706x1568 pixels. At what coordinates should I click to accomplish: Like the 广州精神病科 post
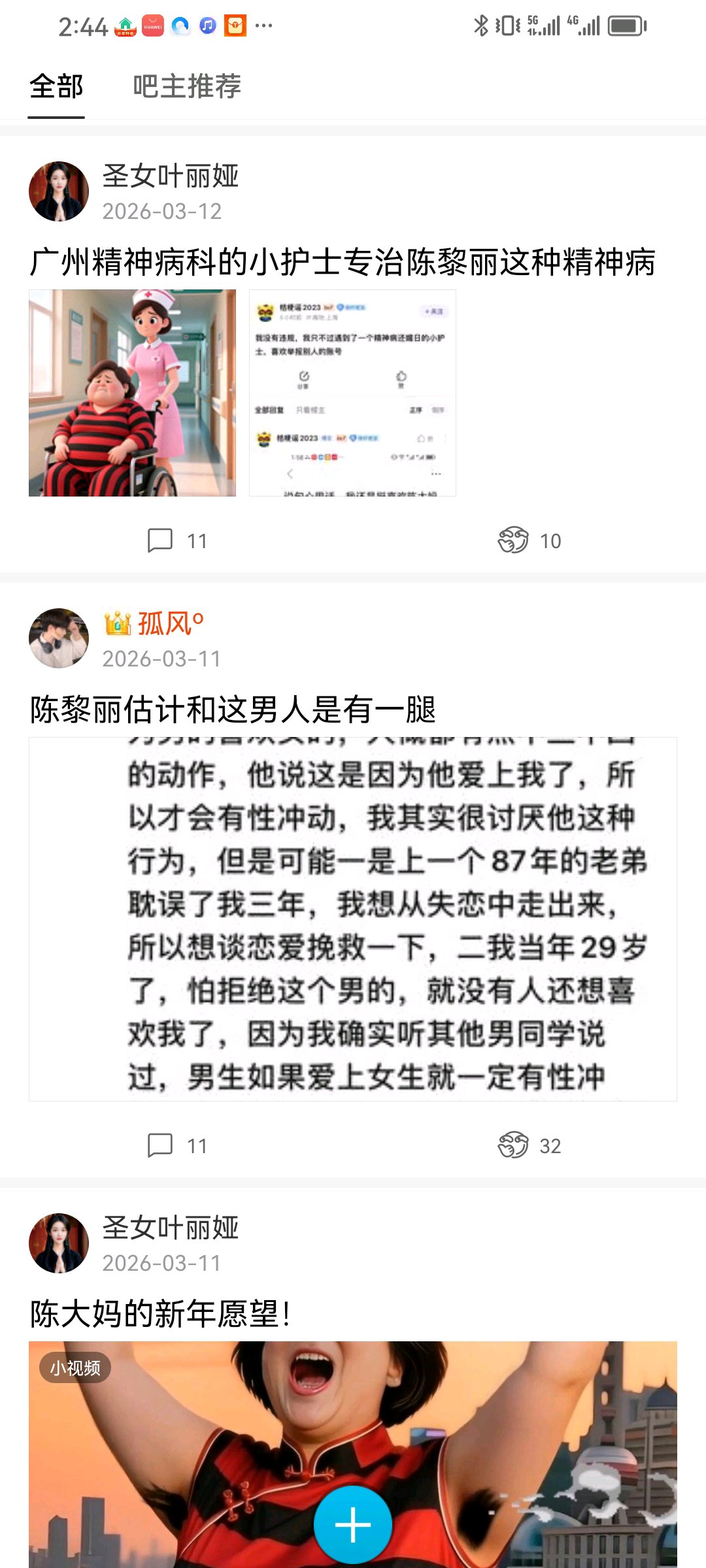529,541
